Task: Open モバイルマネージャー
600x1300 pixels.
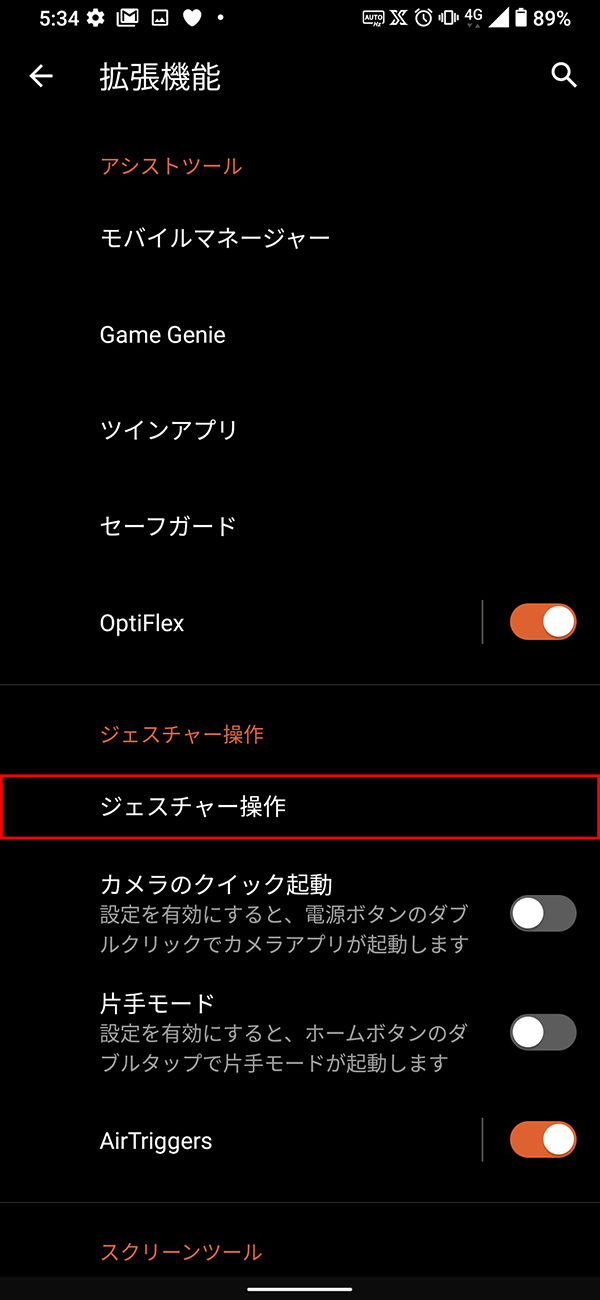Action: pos(215,238)
